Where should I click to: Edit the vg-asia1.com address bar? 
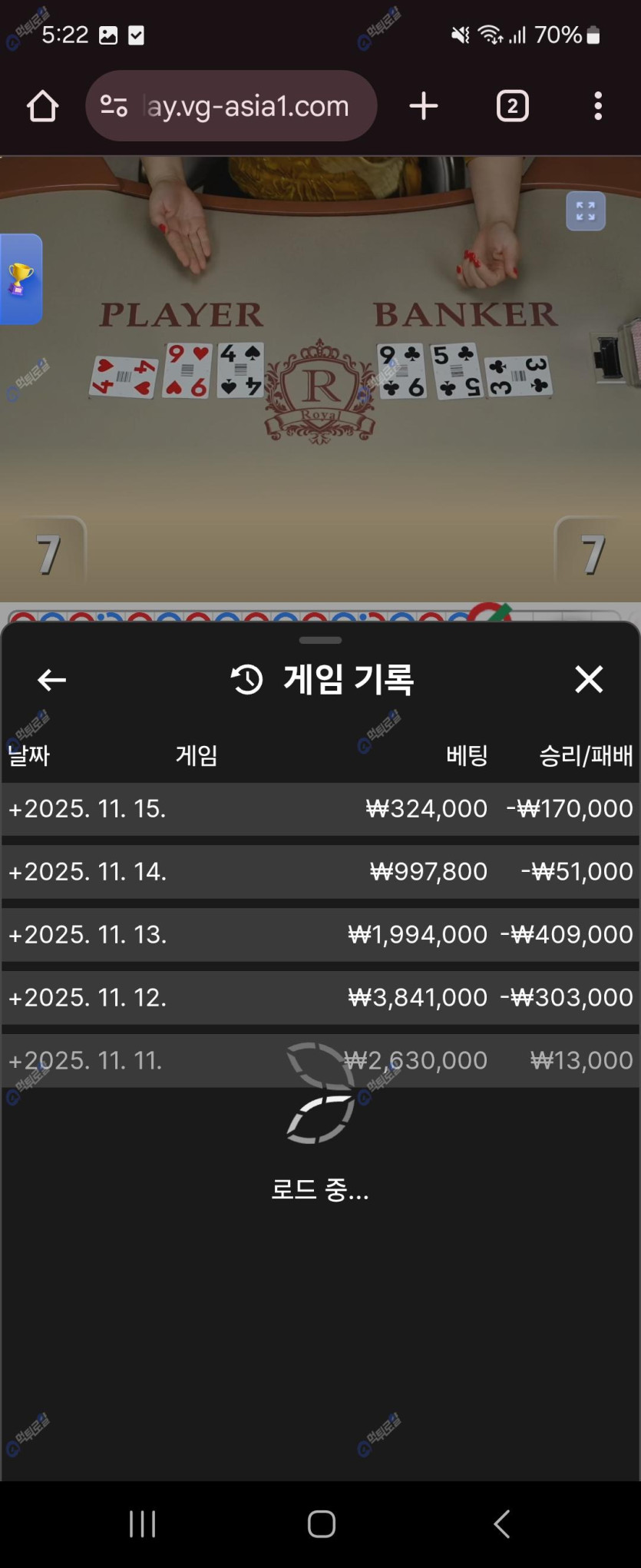pyautogui.click(x=247, y=106)
